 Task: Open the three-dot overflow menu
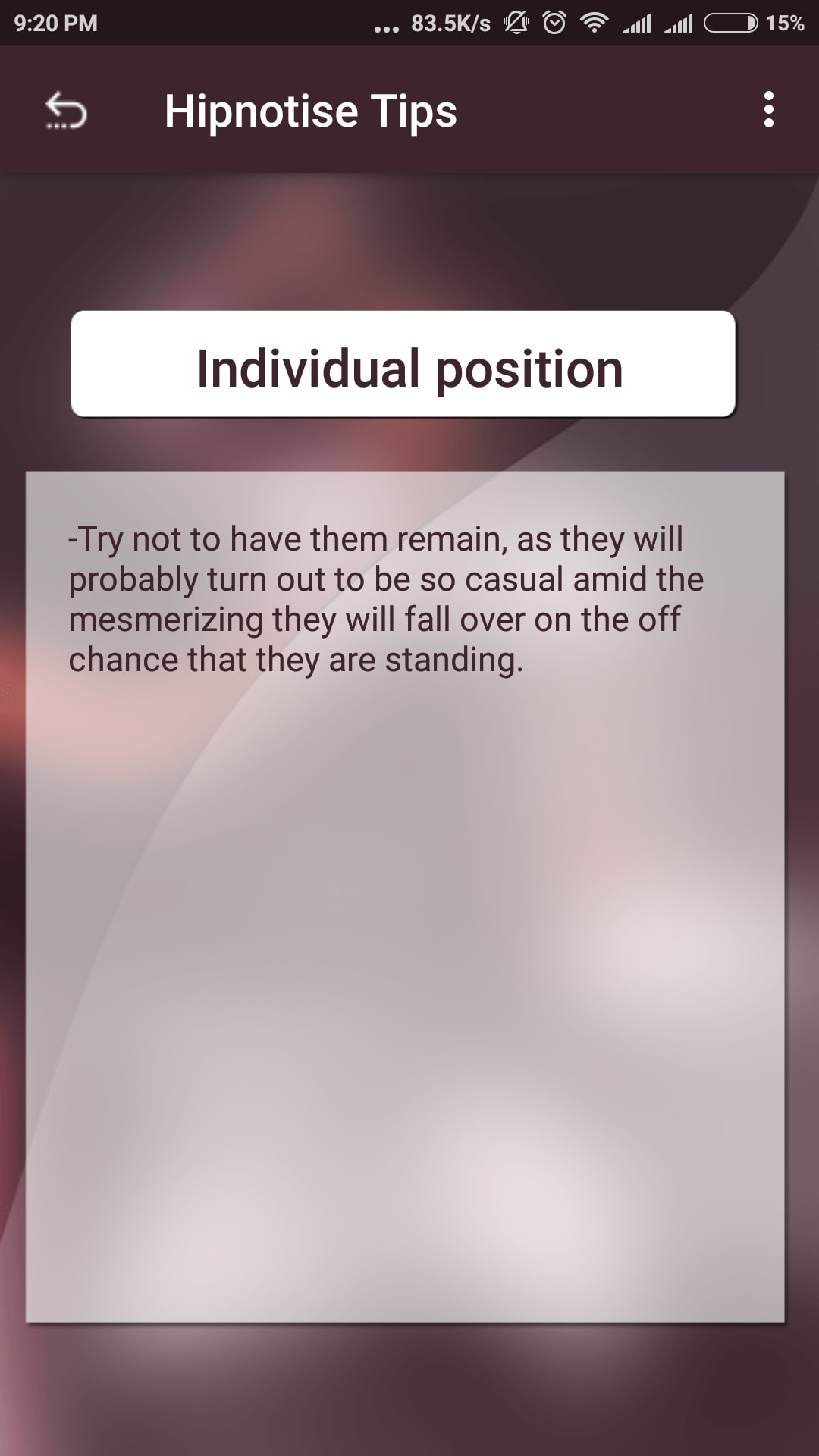pos(768,110)
